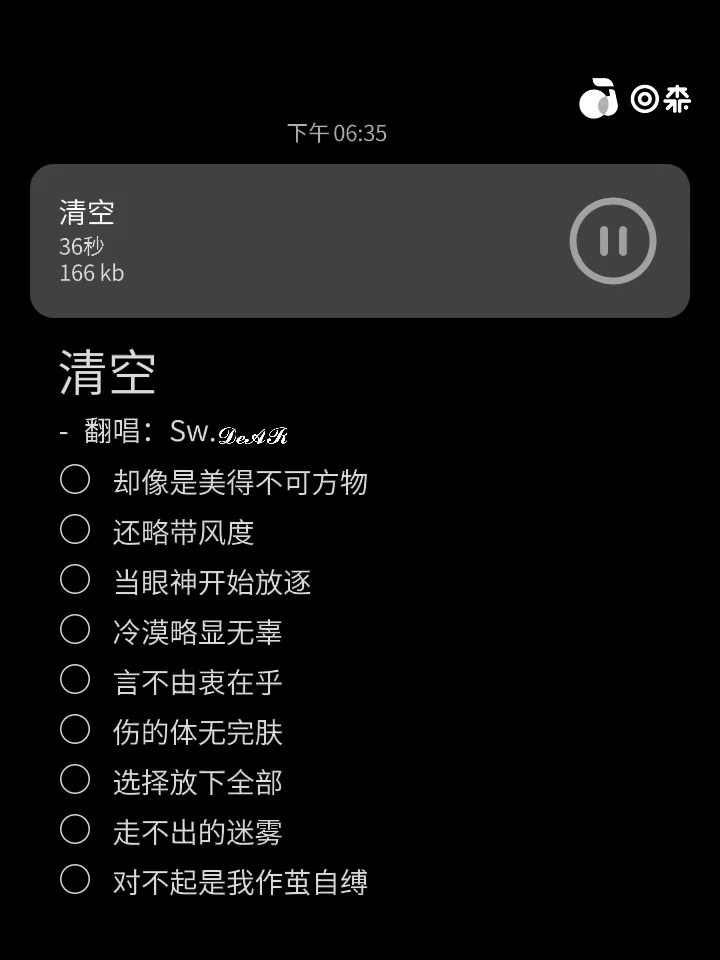720x960 pixels.
Task: Tick the 走不出的迷雾 checkbox
Action: pos(75,830)
